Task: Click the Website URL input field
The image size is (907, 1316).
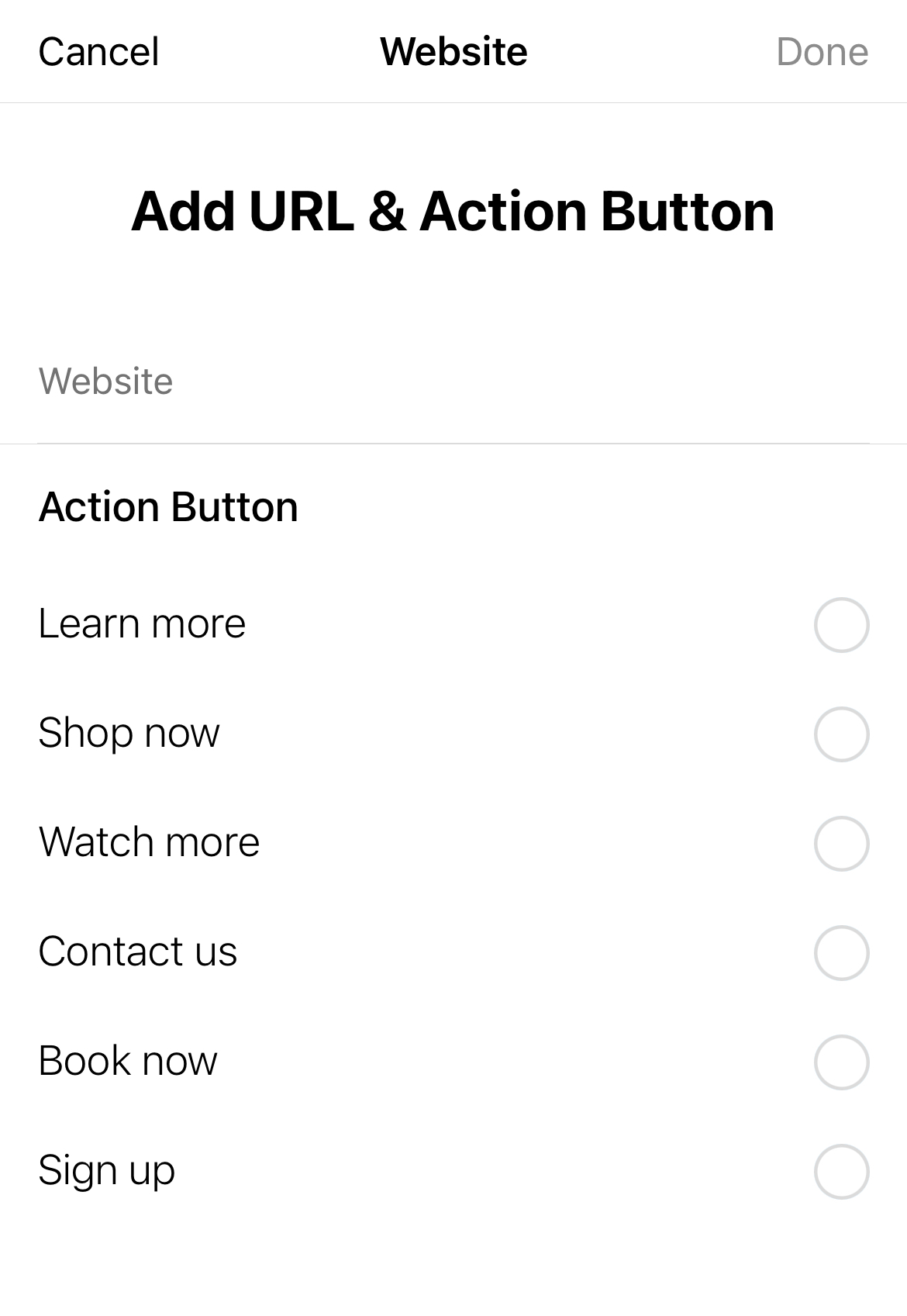Action: 453,380
